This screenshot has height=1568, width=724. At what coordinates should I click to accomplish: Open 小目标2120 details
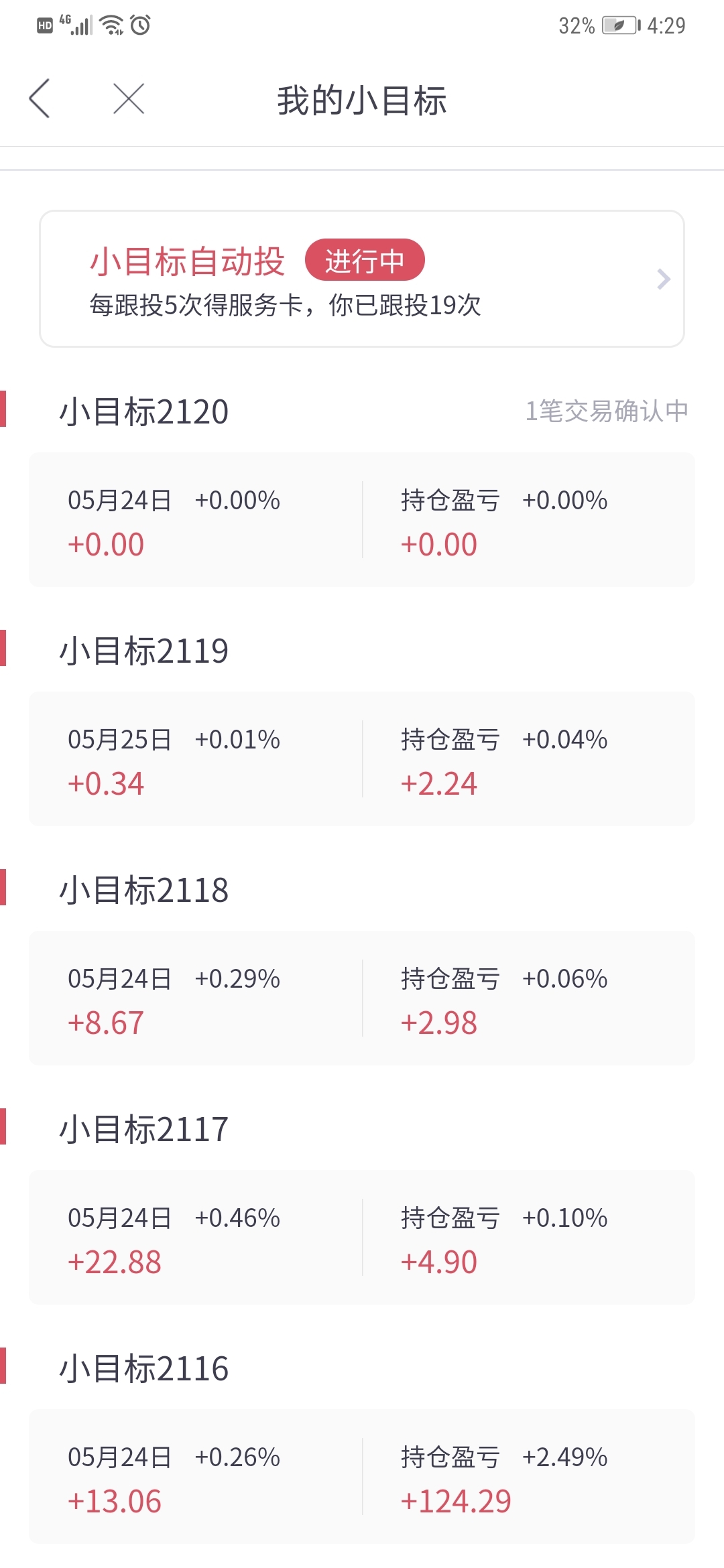pyautogui.click(x=362, y=519)
